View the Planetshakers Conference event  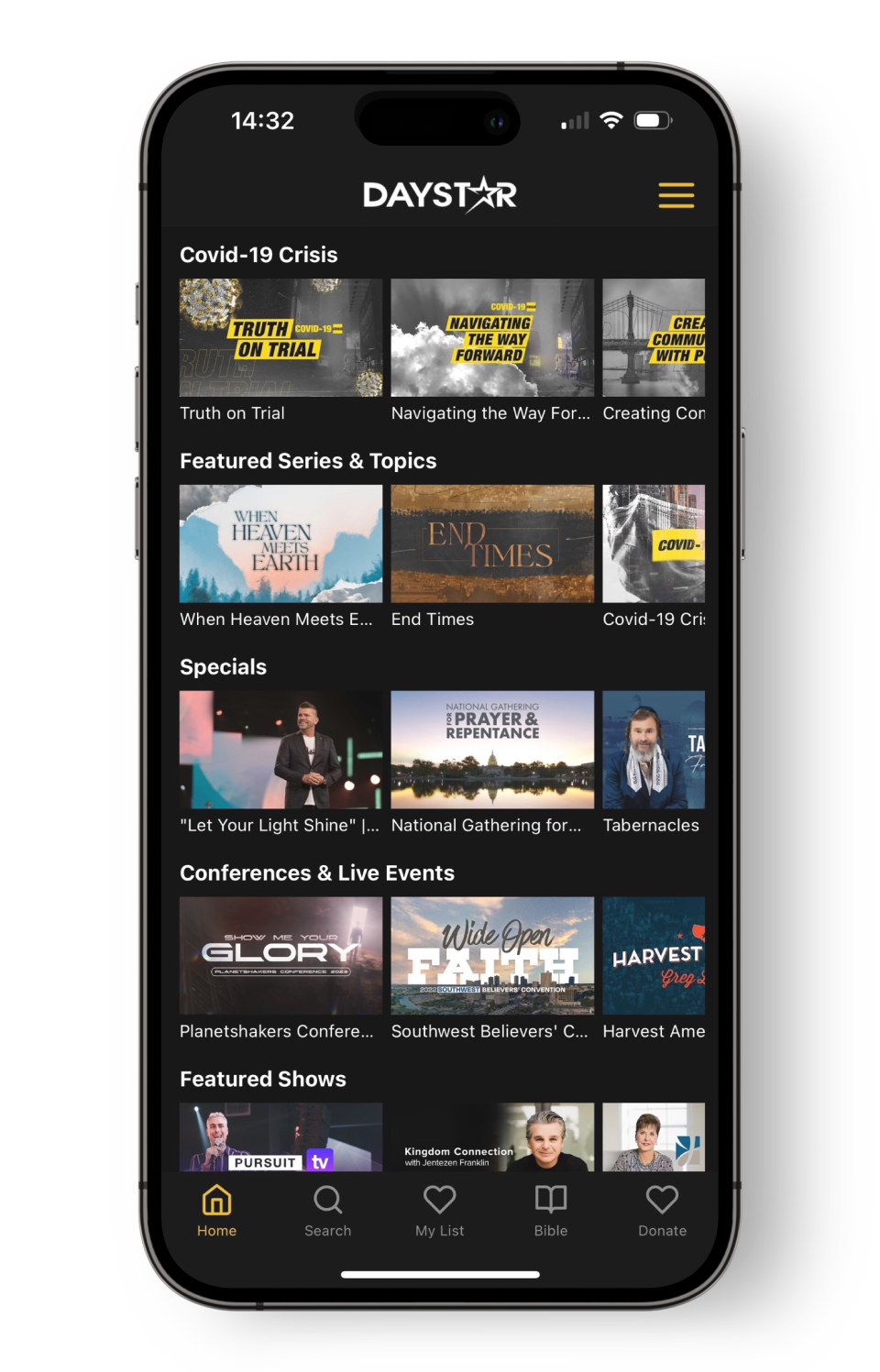pyautogui.click(x=280, y=956)
